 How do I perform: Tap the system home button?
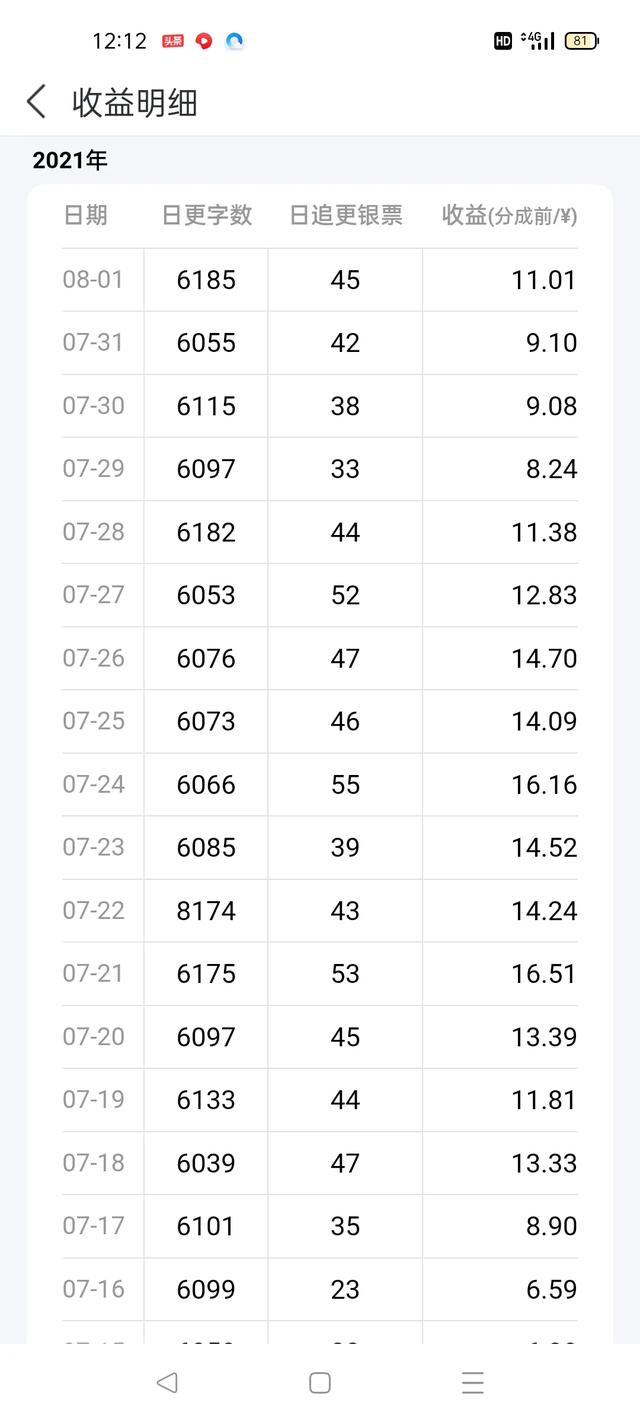click(x=320, y=1383)
